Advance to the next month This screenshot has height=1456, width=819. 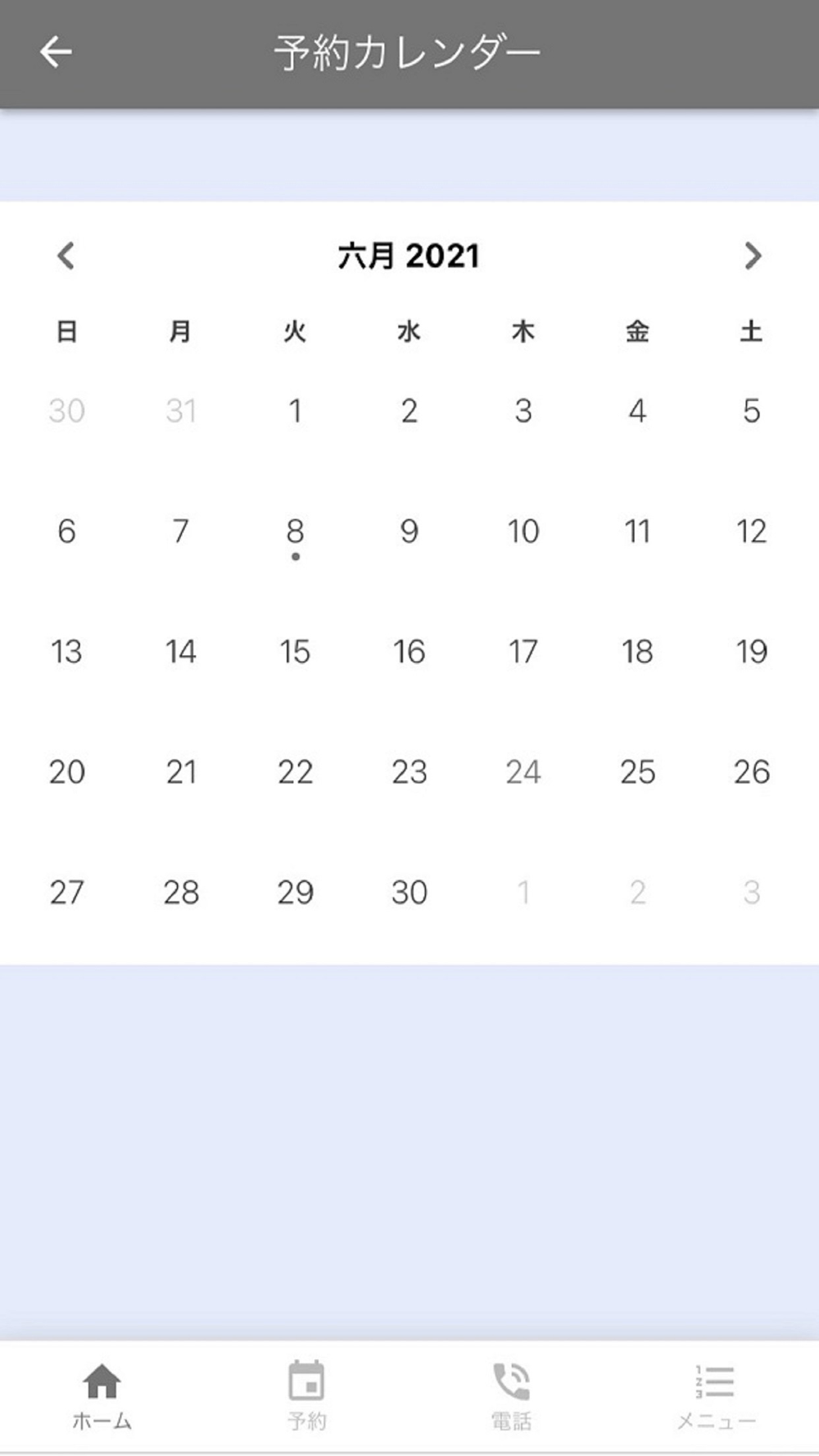[753, 256]
